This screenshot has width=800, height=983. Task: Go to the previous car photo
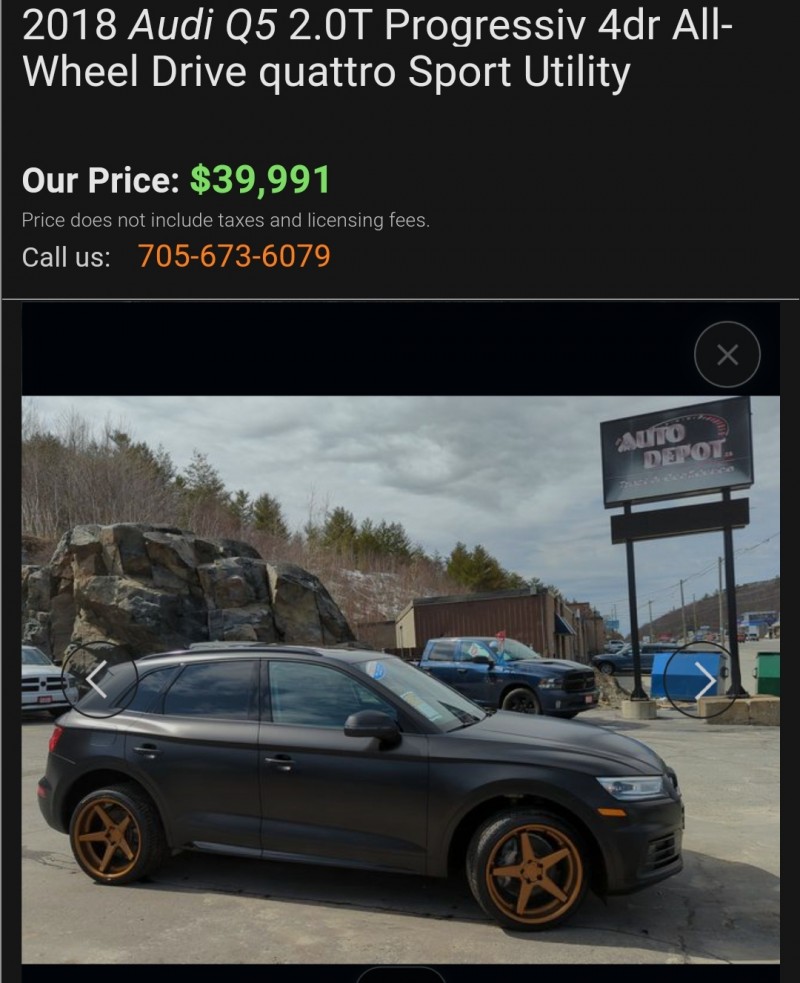tap(98, 680)
